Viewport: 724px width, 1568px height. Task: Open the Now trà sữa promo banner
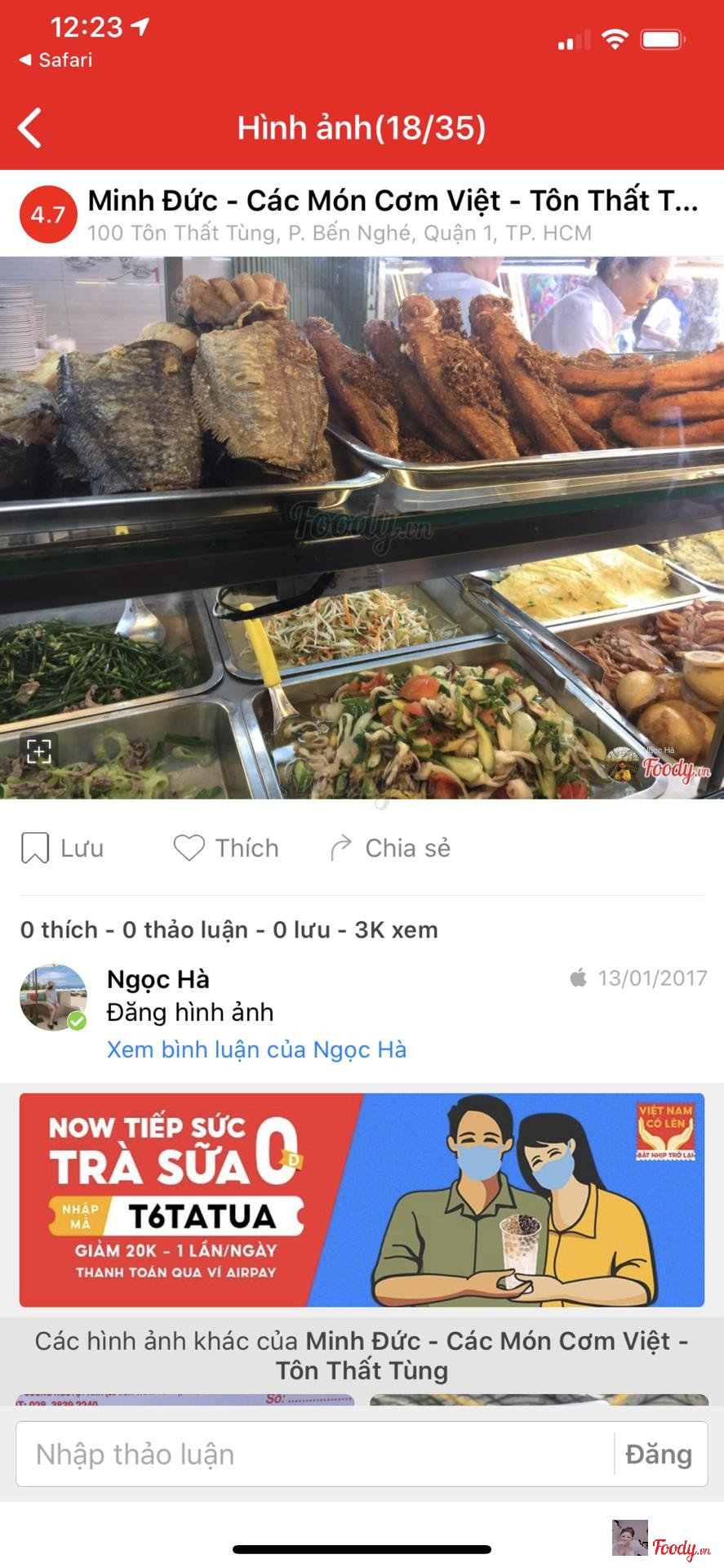pos(362,1200)
